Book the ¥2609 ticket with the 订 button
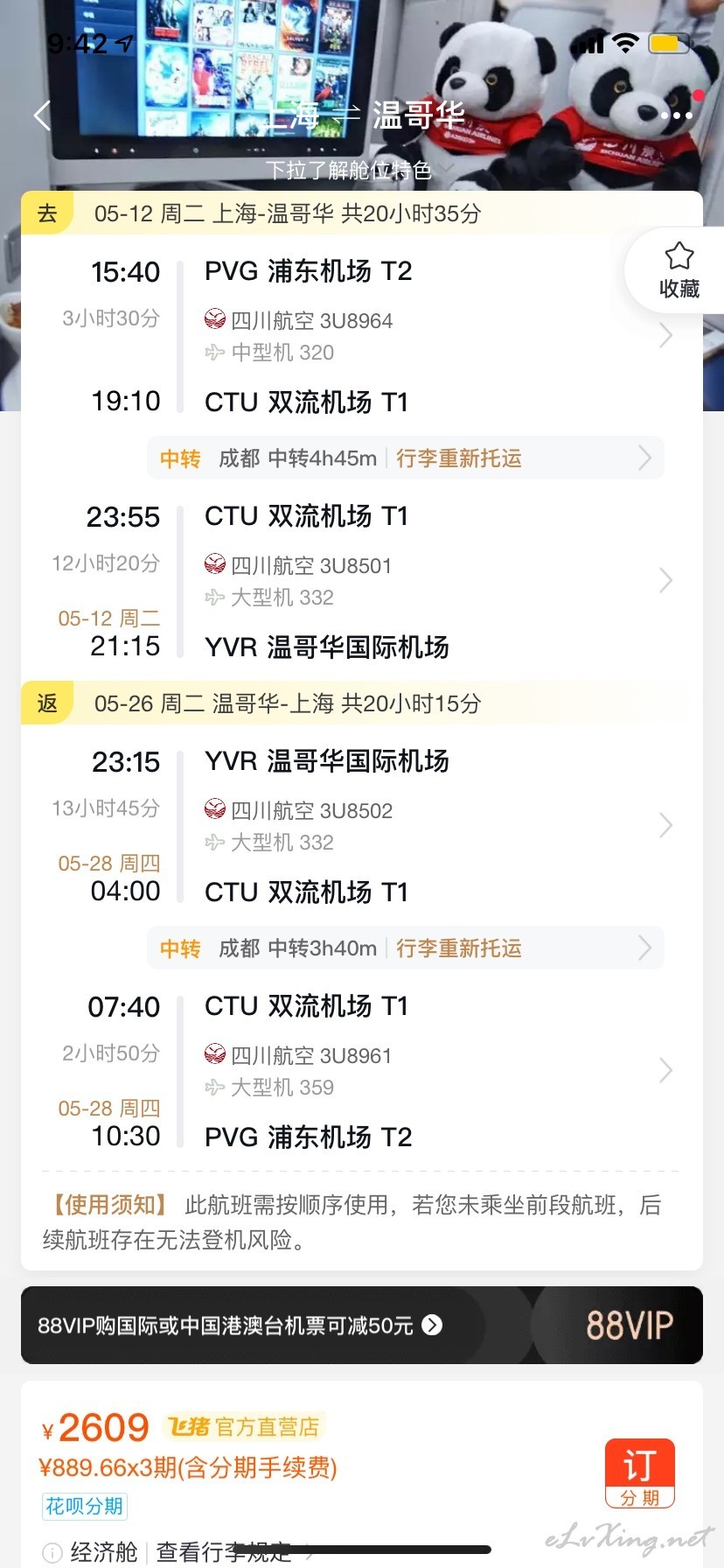 [640, 1473]
